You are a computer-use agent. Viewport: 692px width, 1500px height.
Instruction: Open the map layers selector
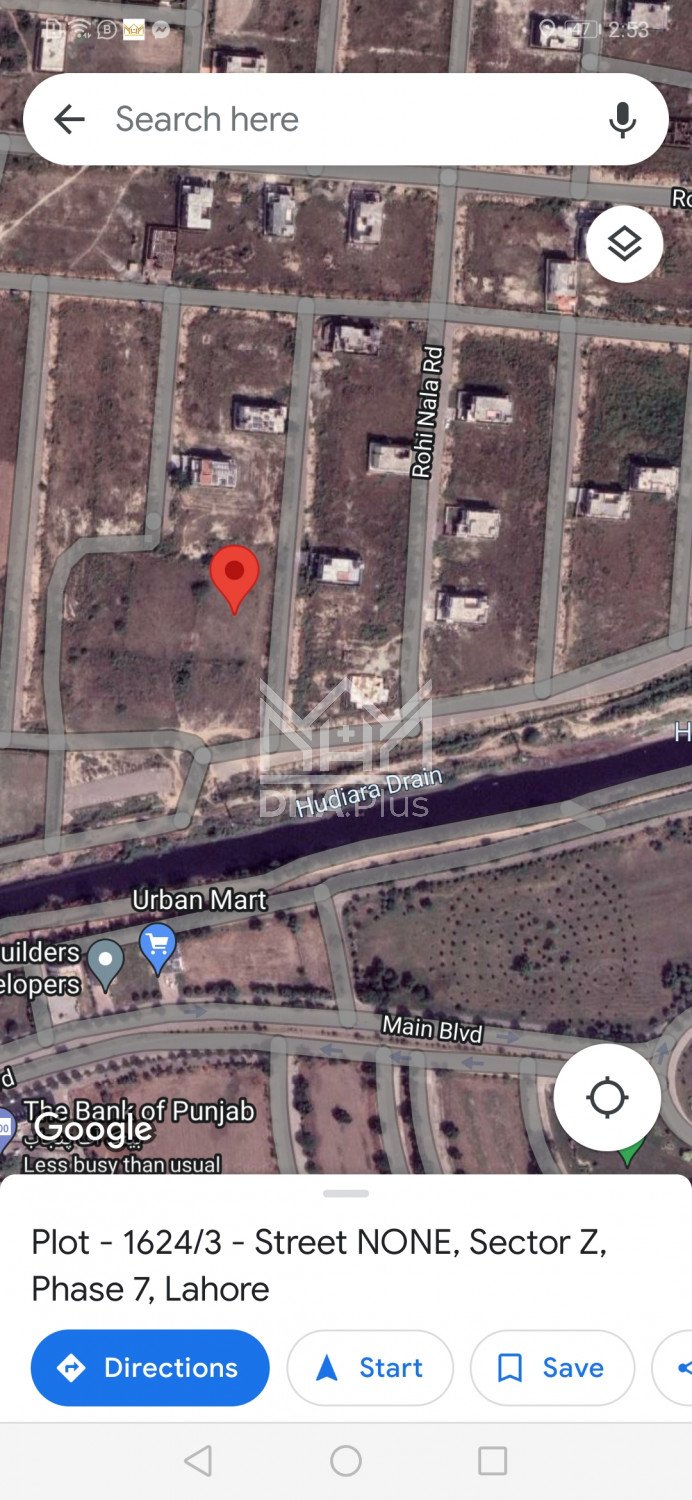(624, 244)
